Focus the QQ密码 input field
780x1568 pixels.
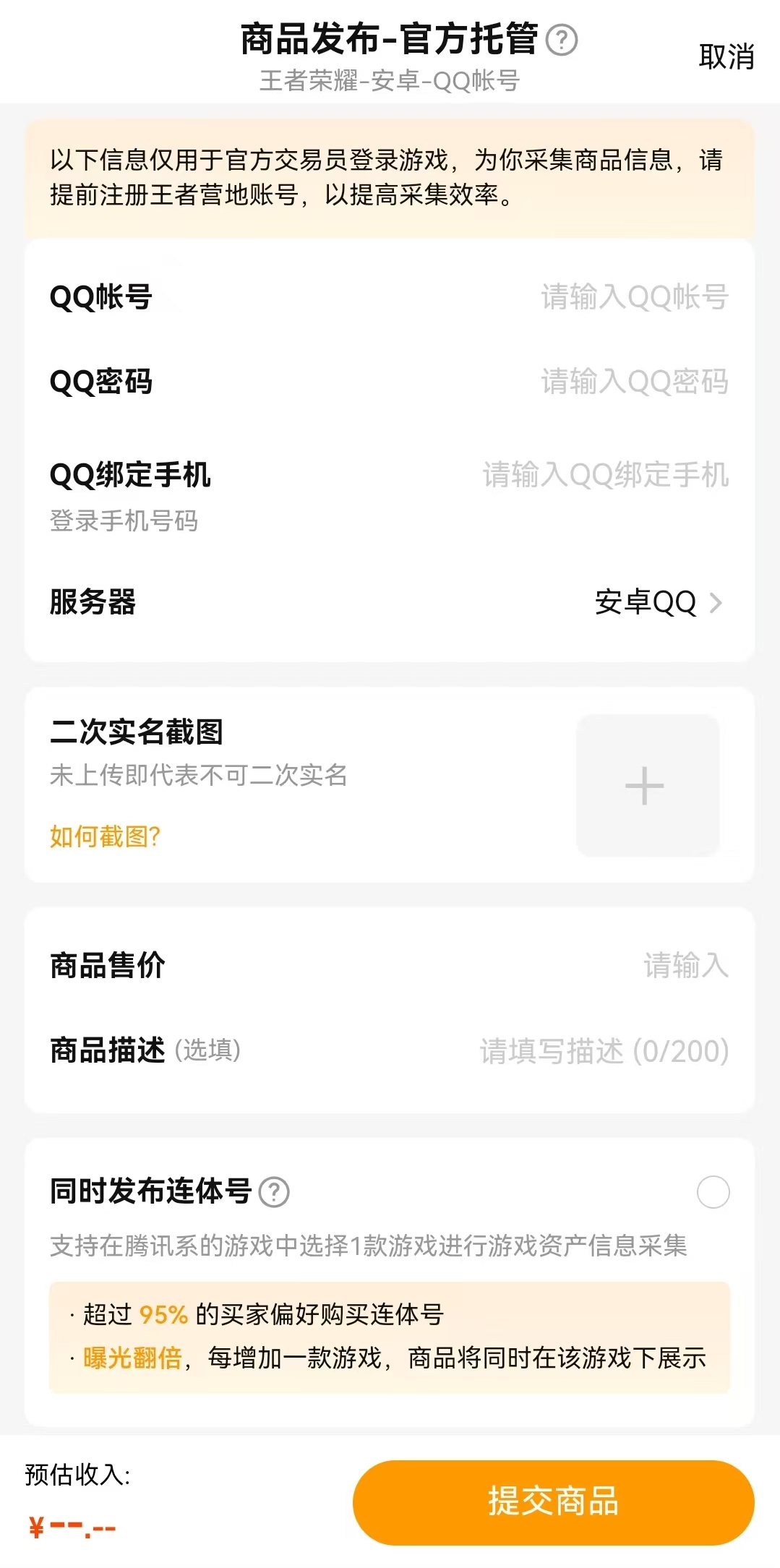click(x=634, y=382)
